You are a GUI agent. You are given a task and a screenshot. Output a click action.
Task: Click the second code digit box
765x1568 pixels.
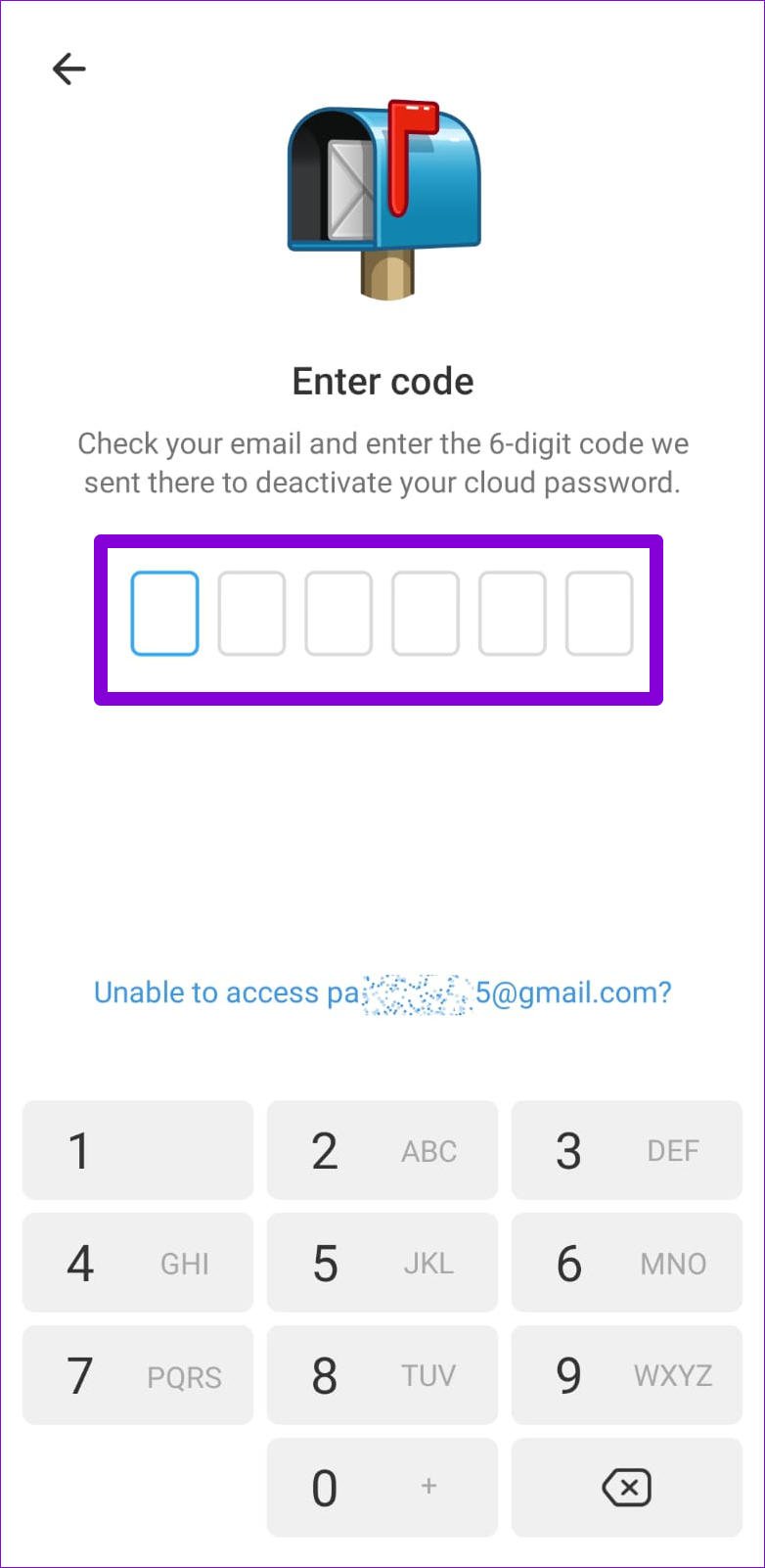251,614
